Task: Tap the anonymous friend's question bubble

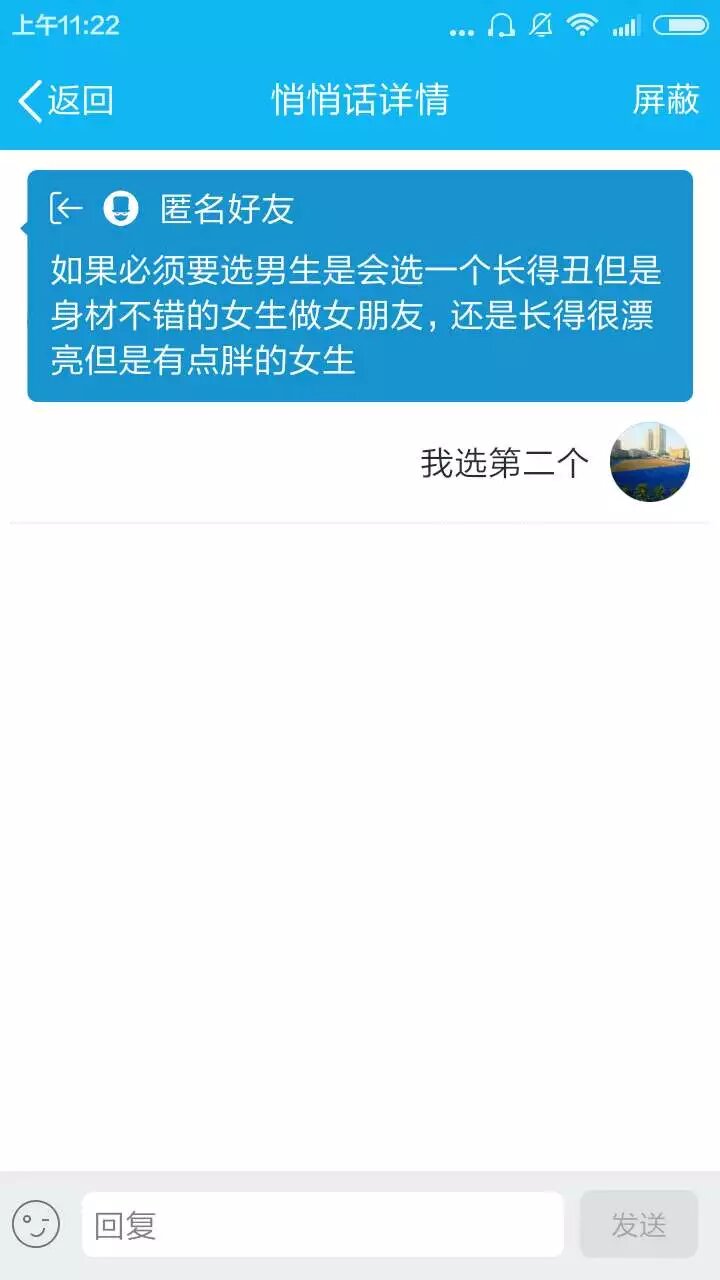Action: (360, 300)
